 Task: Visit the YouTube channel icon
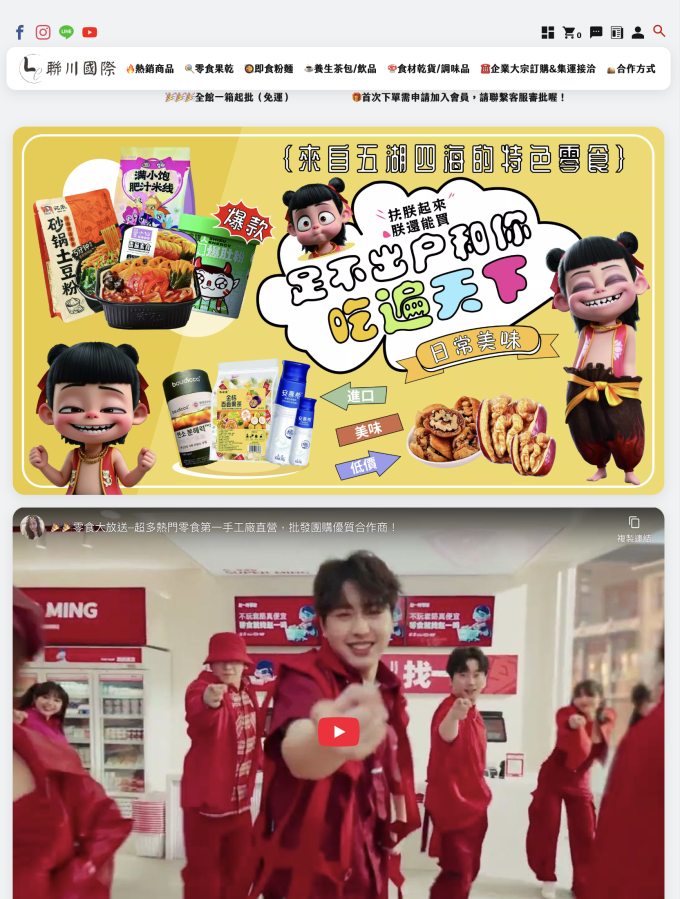tap(90, 32)
